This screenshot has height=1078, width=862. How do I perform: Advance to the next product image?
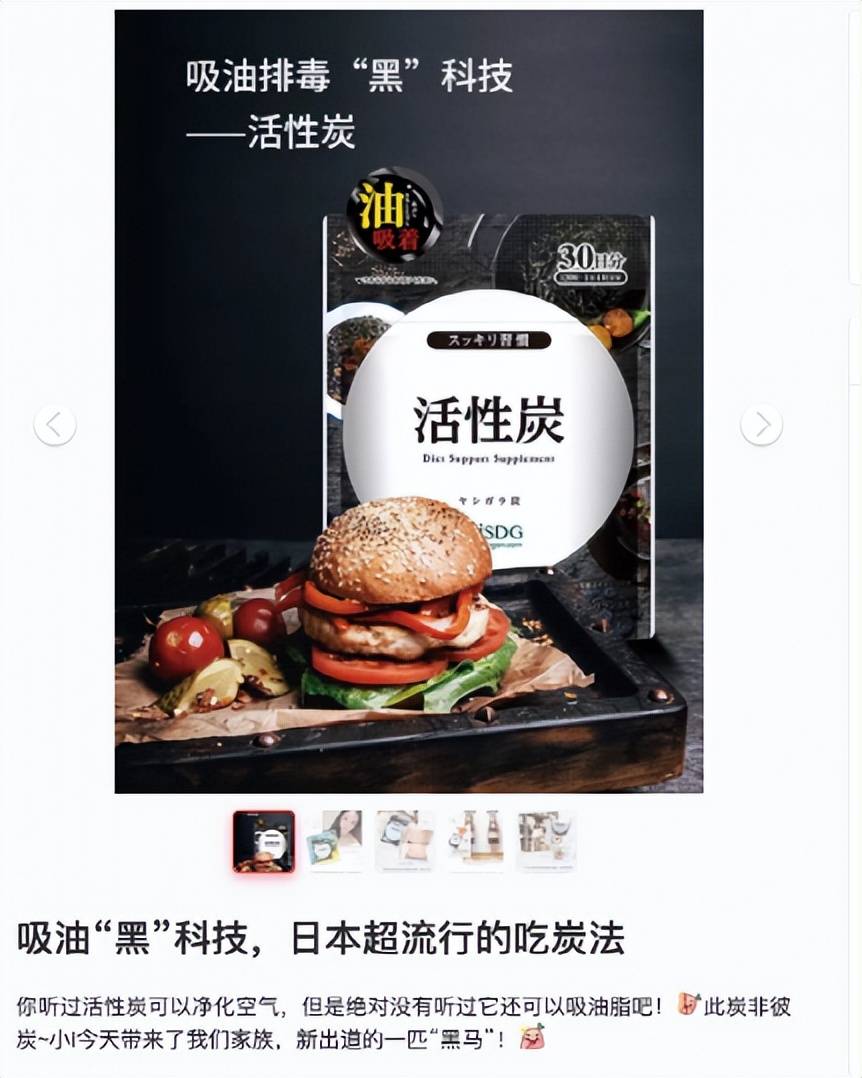pyautogui.click(x=761, y=425)
